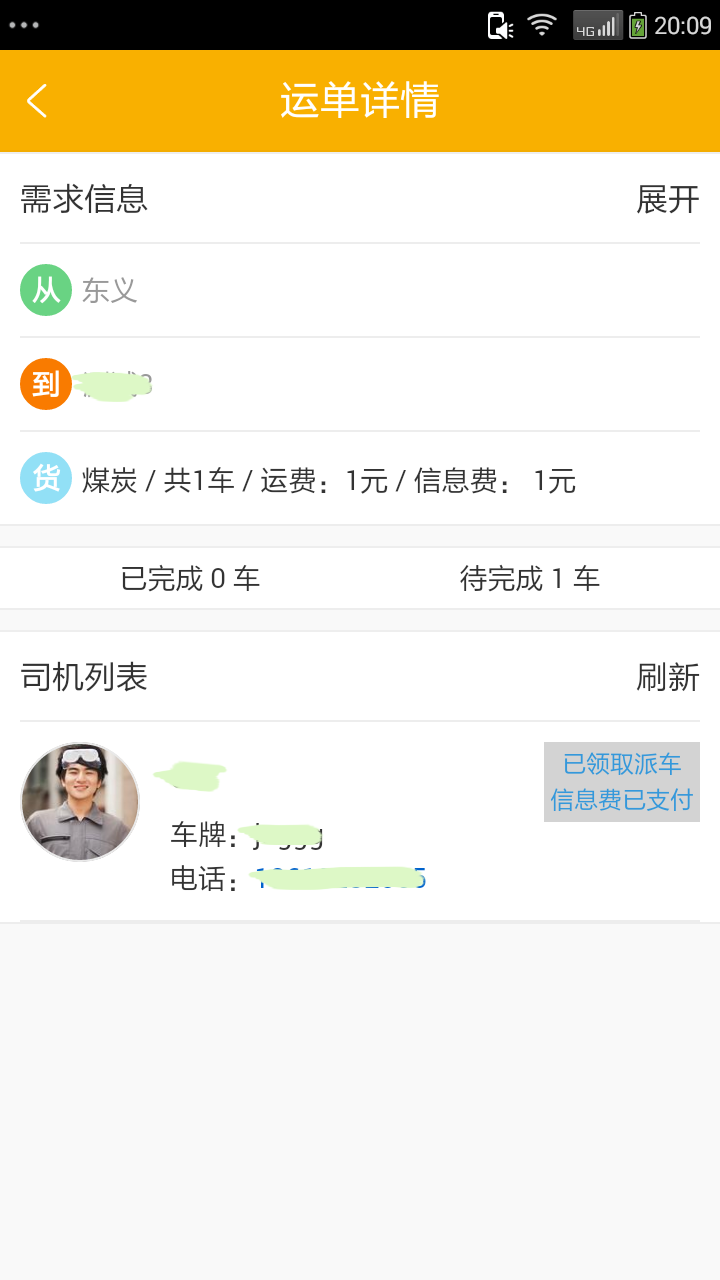Open the driver's avatar photo
The height and width of the screenshot is (1280, 720).
click(80, 802)
